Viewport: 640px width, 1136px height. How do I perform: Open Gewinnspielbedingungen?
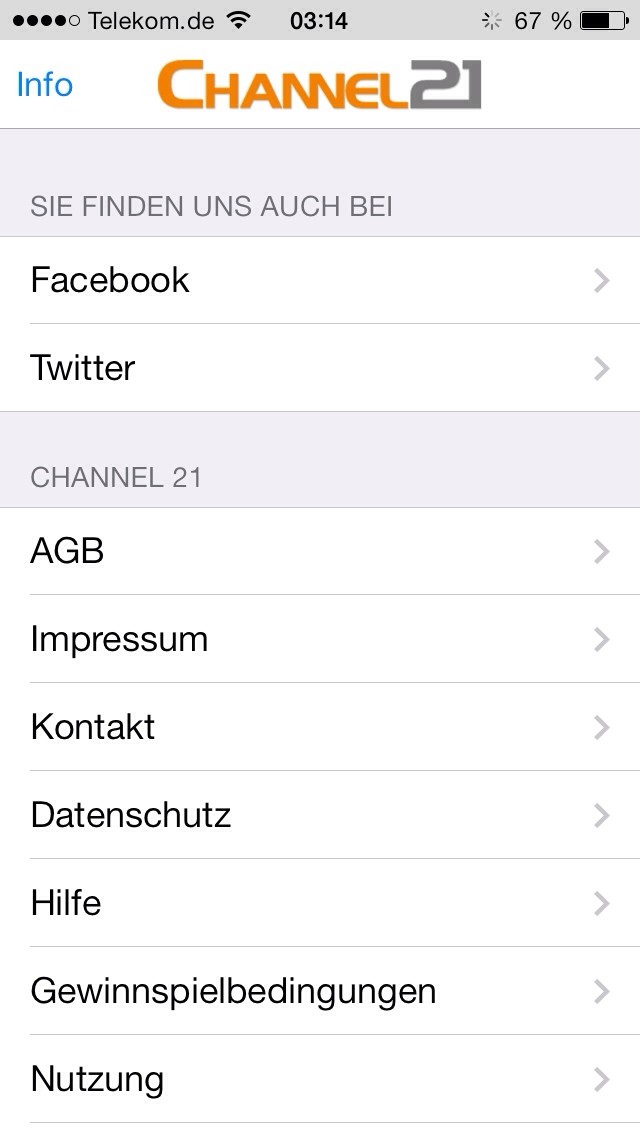(320, 990)
